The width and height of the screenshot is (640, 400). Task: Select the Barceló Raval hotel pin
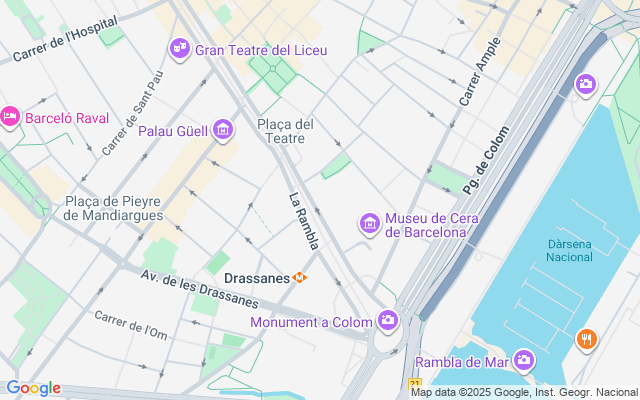[x=10, y=117]
